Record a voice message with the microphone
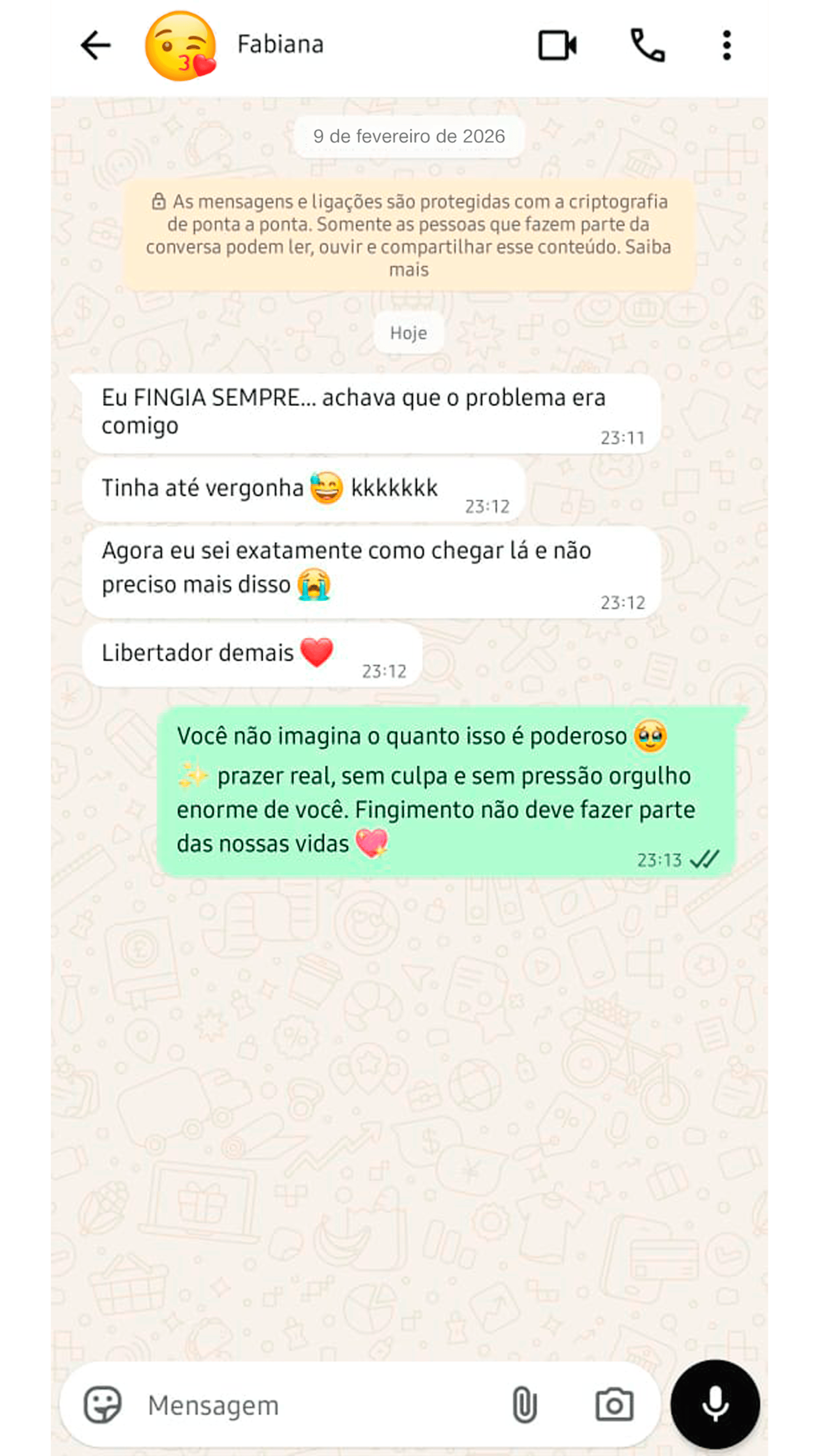Viewport: 819px width, 1456px height. (714, 1404)
